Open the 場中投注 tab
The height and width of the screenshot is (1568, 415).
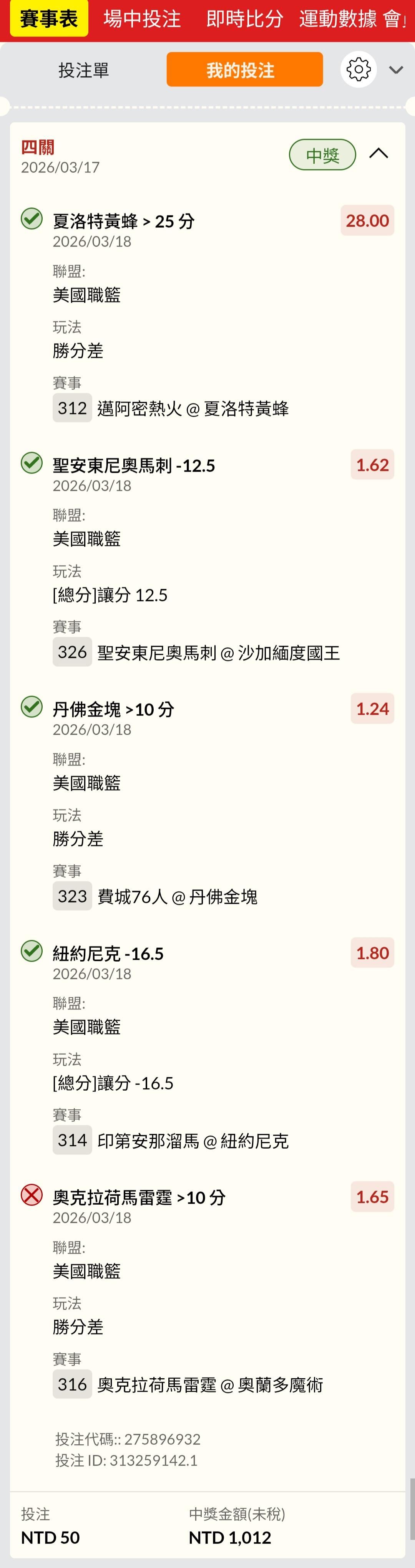click(x=142, y=19)
